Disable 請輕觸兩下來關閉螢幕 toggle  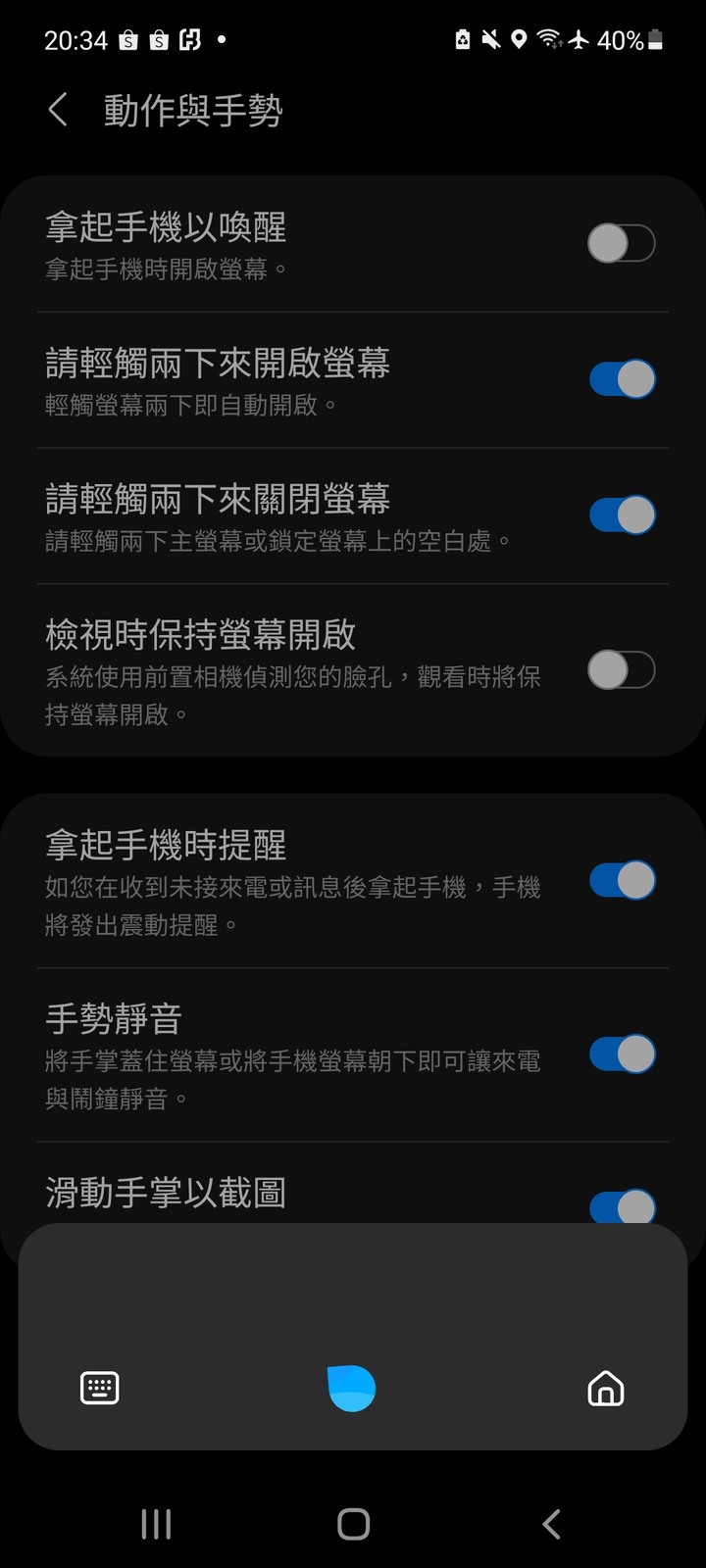[621, 514]
